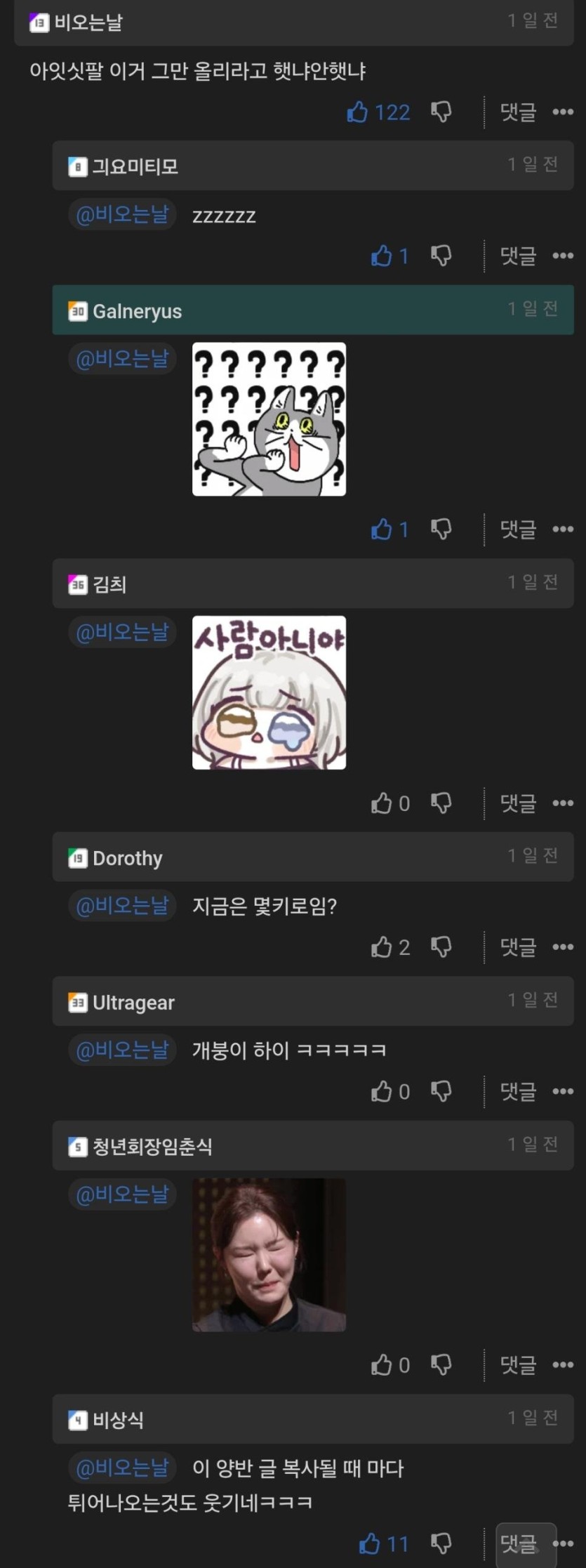
Task: Reply to 김최 with 댓글
Action: click(518, 803)
